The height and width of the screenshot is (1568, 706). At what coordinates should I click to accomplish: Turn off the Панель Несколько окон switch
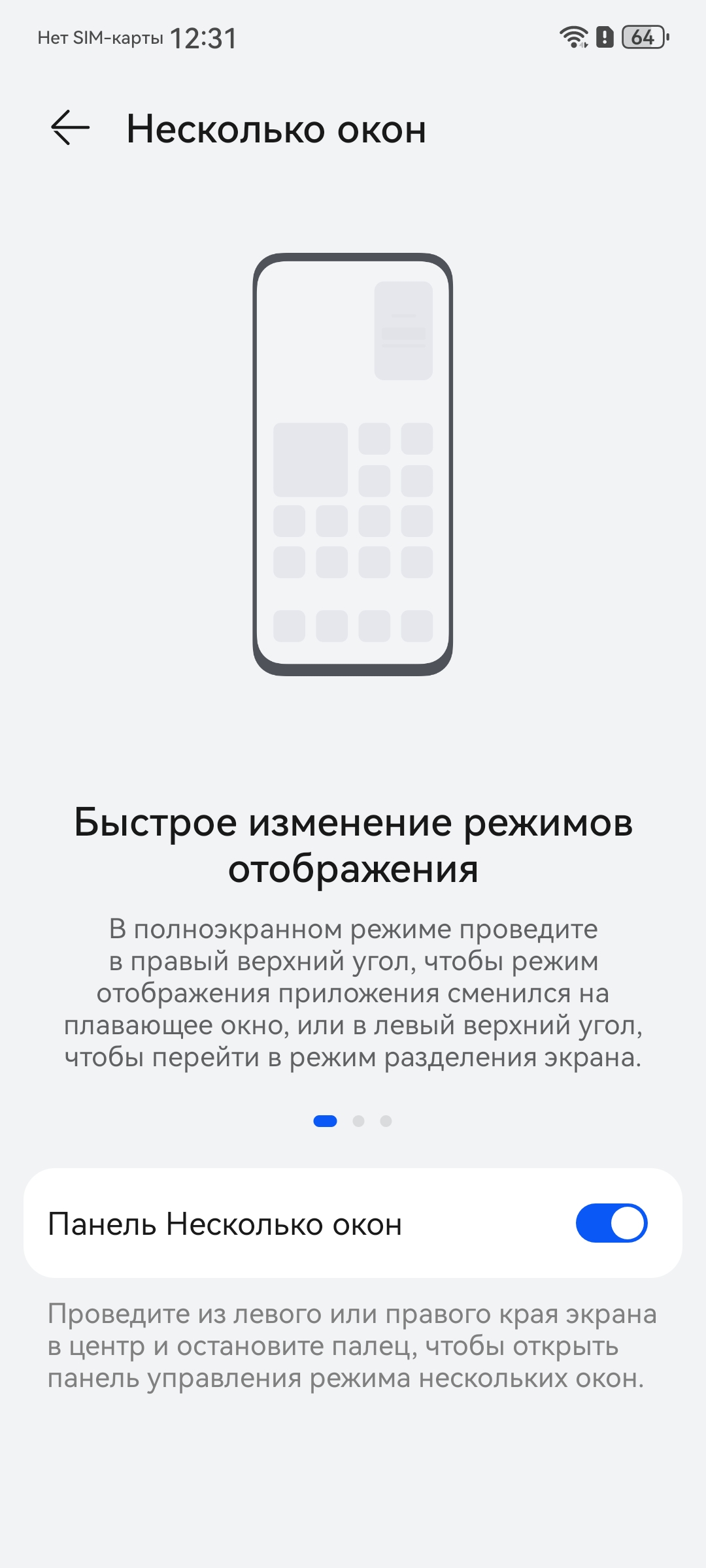click(x=611, y=1223)
